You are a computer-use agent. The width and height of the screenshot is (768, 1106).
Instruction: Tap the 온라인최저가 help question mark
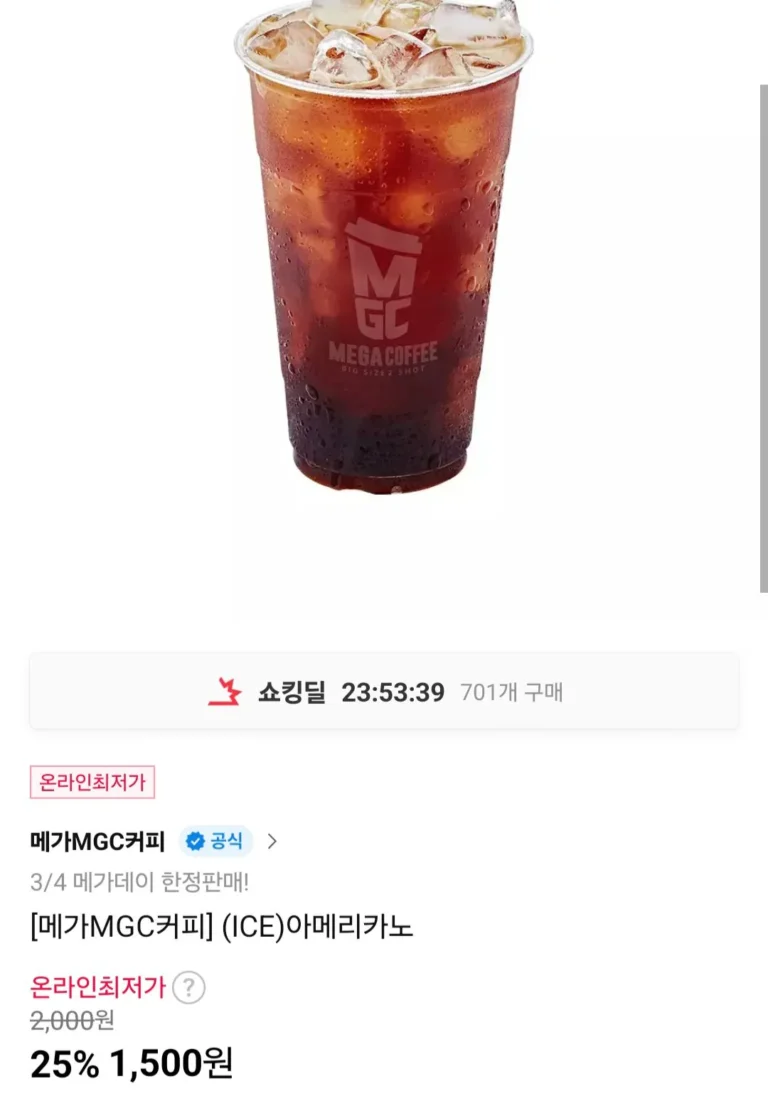click(x=188, y=988)
